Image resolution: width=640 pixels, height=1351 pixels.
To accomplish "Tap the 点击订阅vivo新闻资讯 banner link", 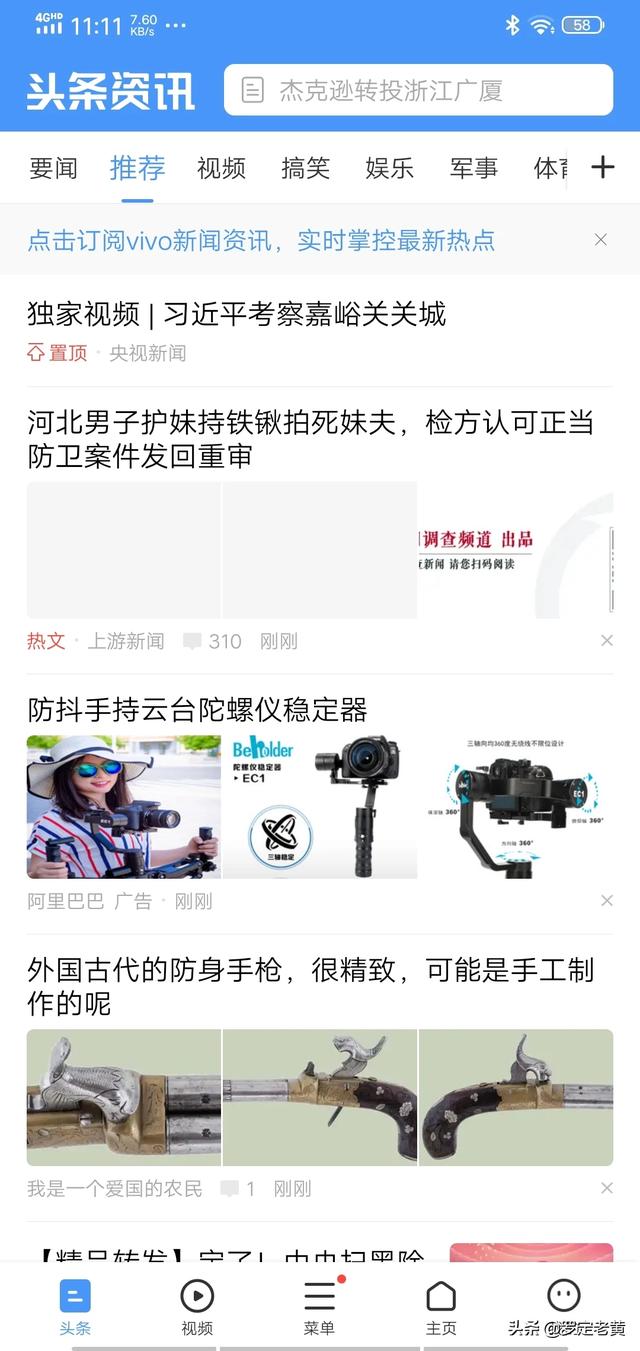I will [261, 241].
